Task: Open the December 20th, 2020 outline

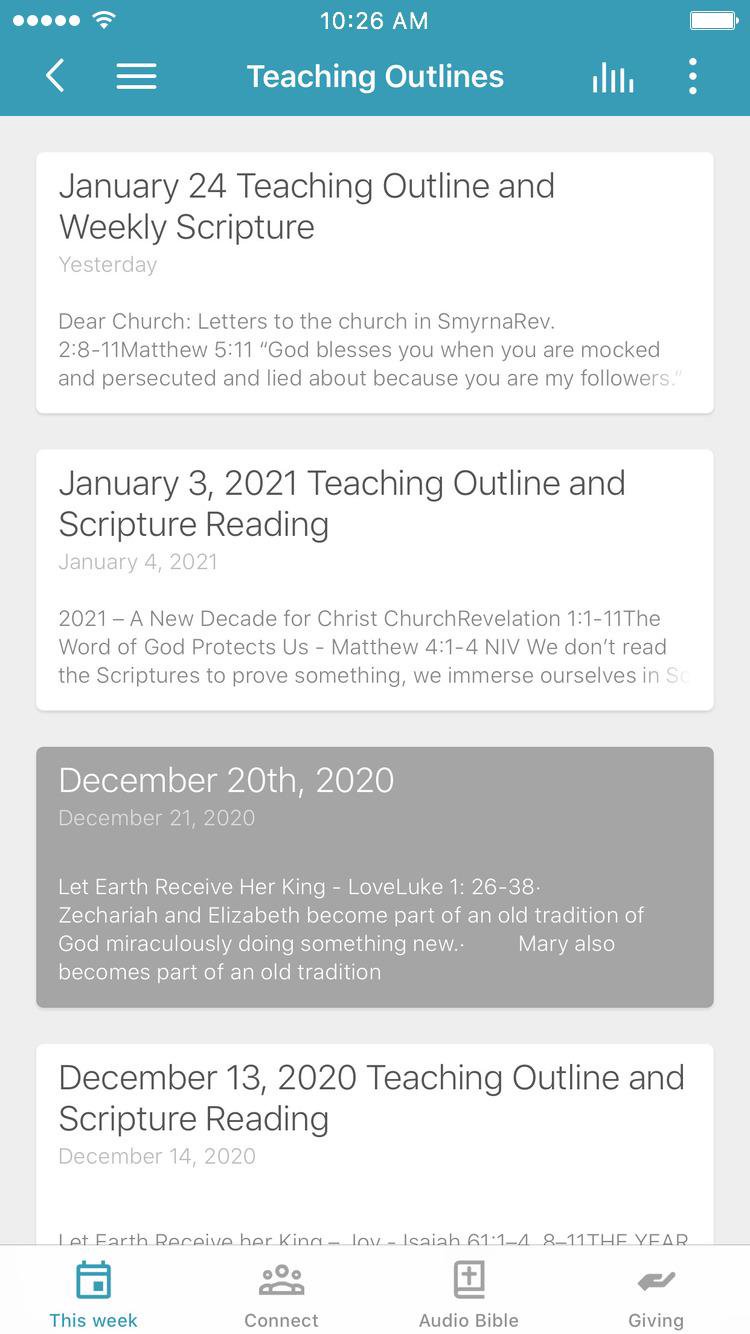Action: [375, 876]
